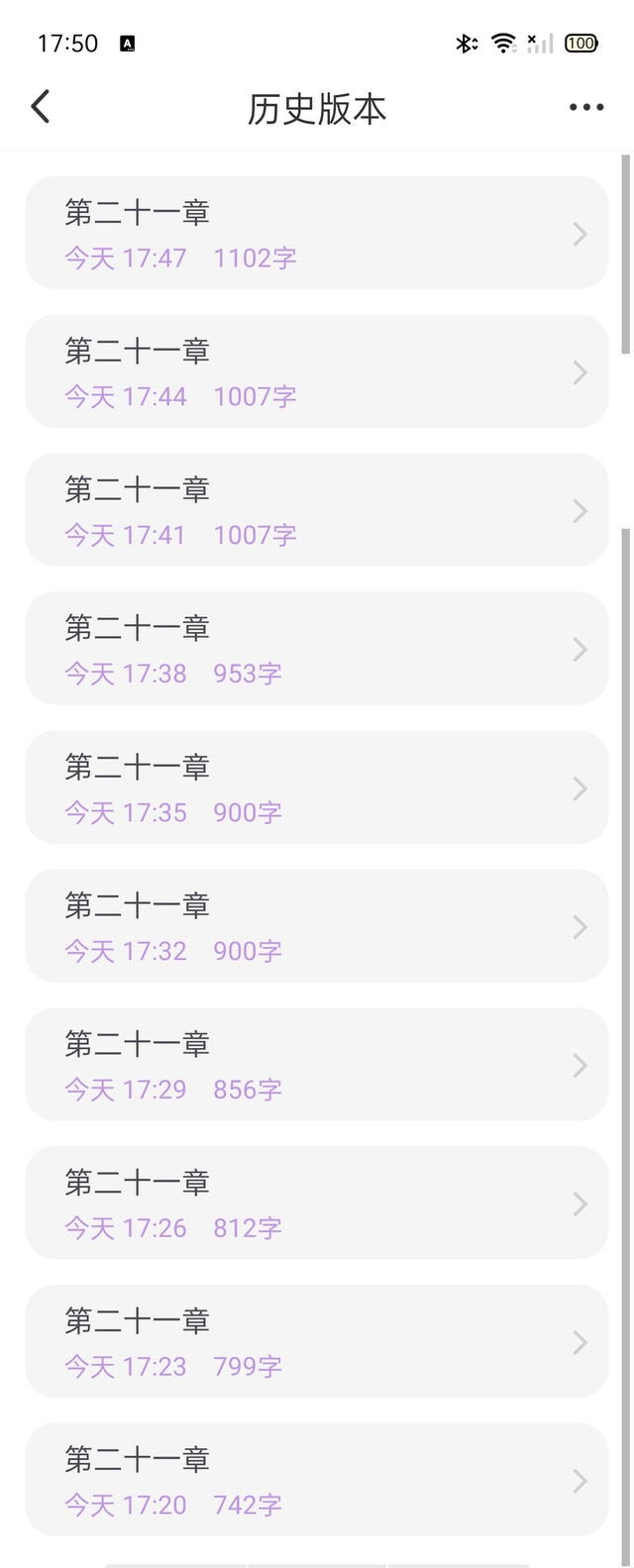This screenshot has height=1568, width=634.
Task: Open the 812字 version from 17:26
Action: (x=316, y=1204)
